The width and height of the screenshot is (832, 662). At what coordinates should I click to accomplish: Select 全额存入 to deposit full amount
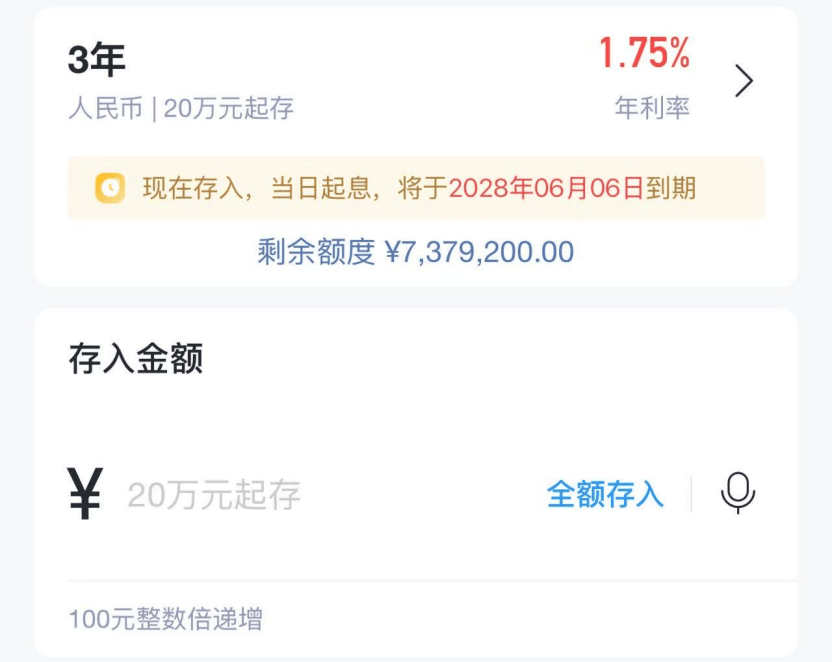click(605, 494)
